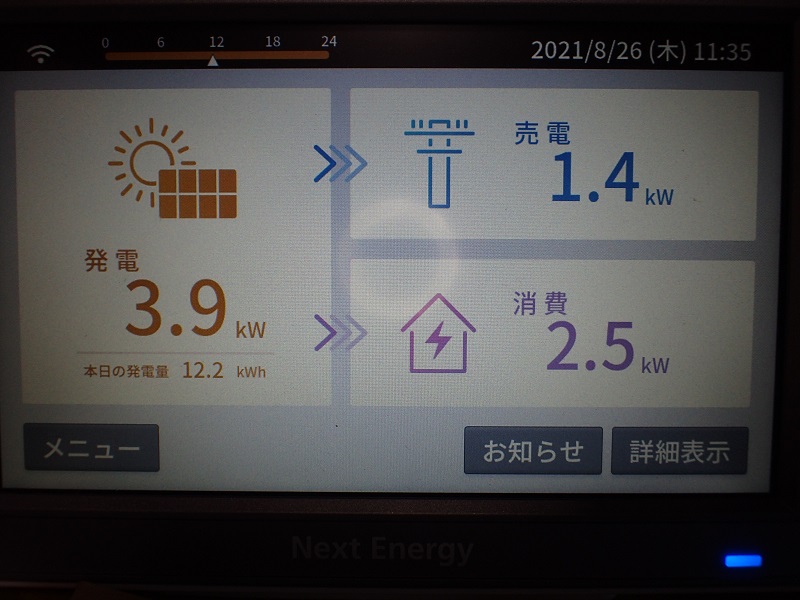The width and height of the screenshot is (800, 600).
Task: Open 詳細表示 detailed view
Action: 680,451
